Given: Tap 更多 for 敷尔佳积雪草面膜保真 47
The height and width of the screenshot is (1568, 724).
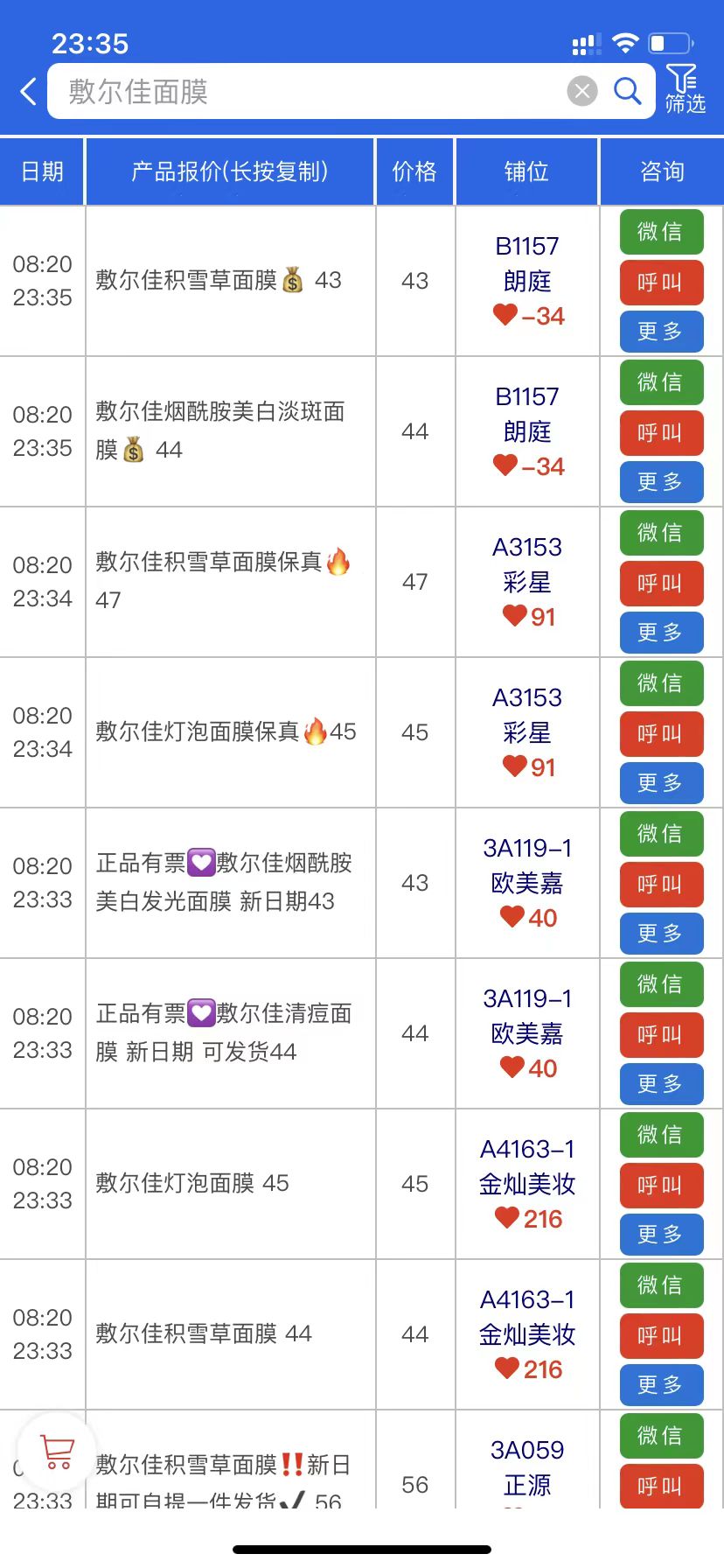Looking at the screenshot, I should [661, 633].
